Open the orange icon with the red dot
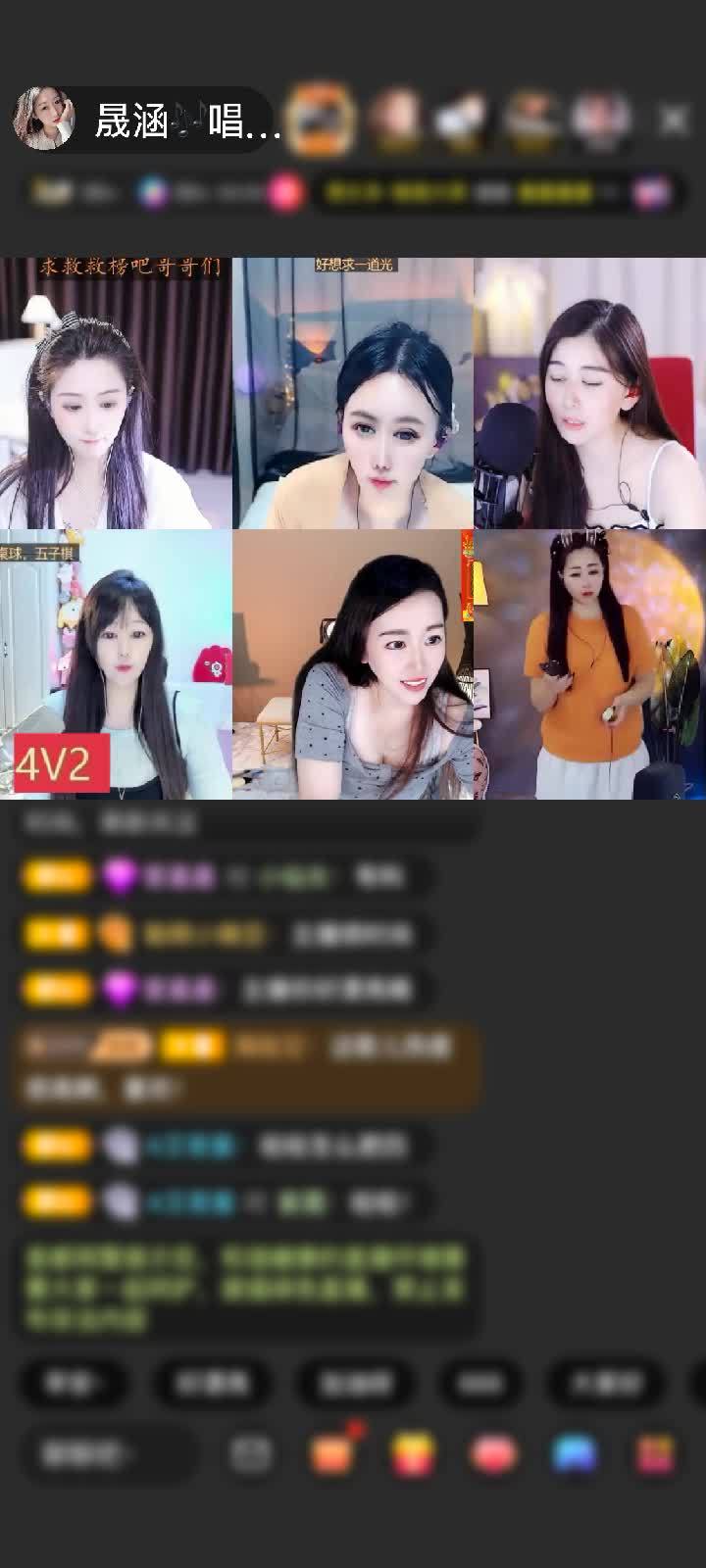Viewport: 706px width, 1568px height. (333, 1454)
